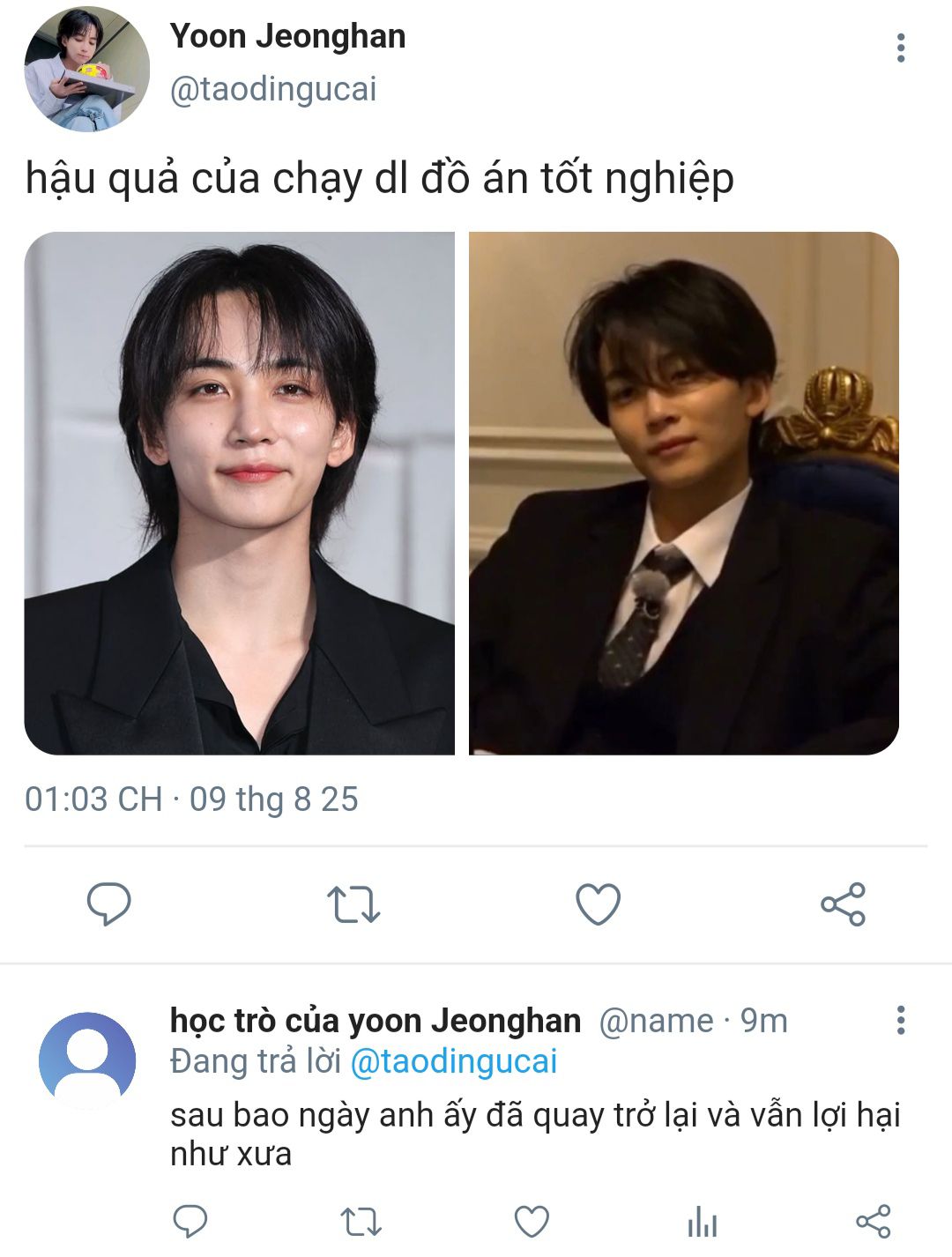The image size is (952, 1257).
Task: Open the right photo with gold chair
Action: tap(684, 494)
